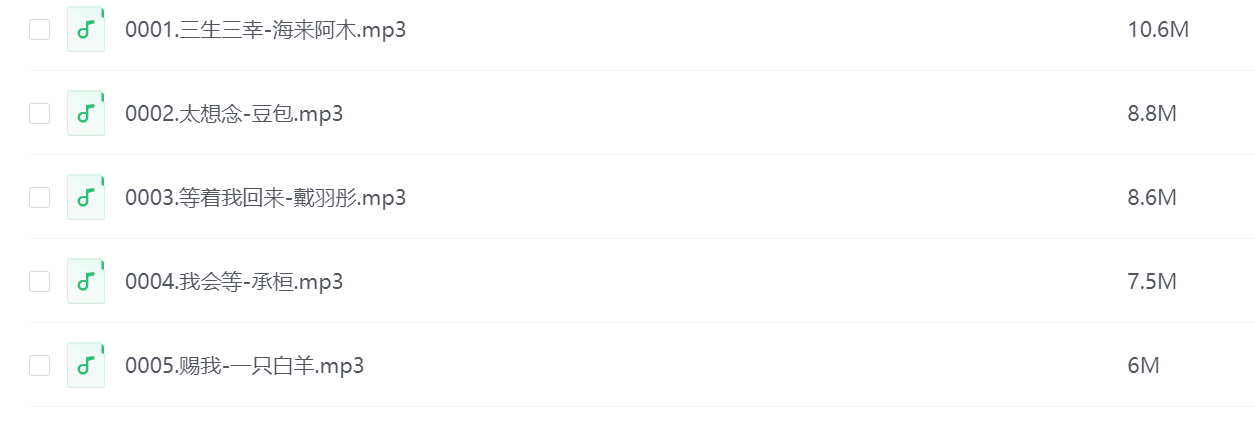Check the box for 0003.等着我回来-戴羽彤.mp3

coord(39,198)
